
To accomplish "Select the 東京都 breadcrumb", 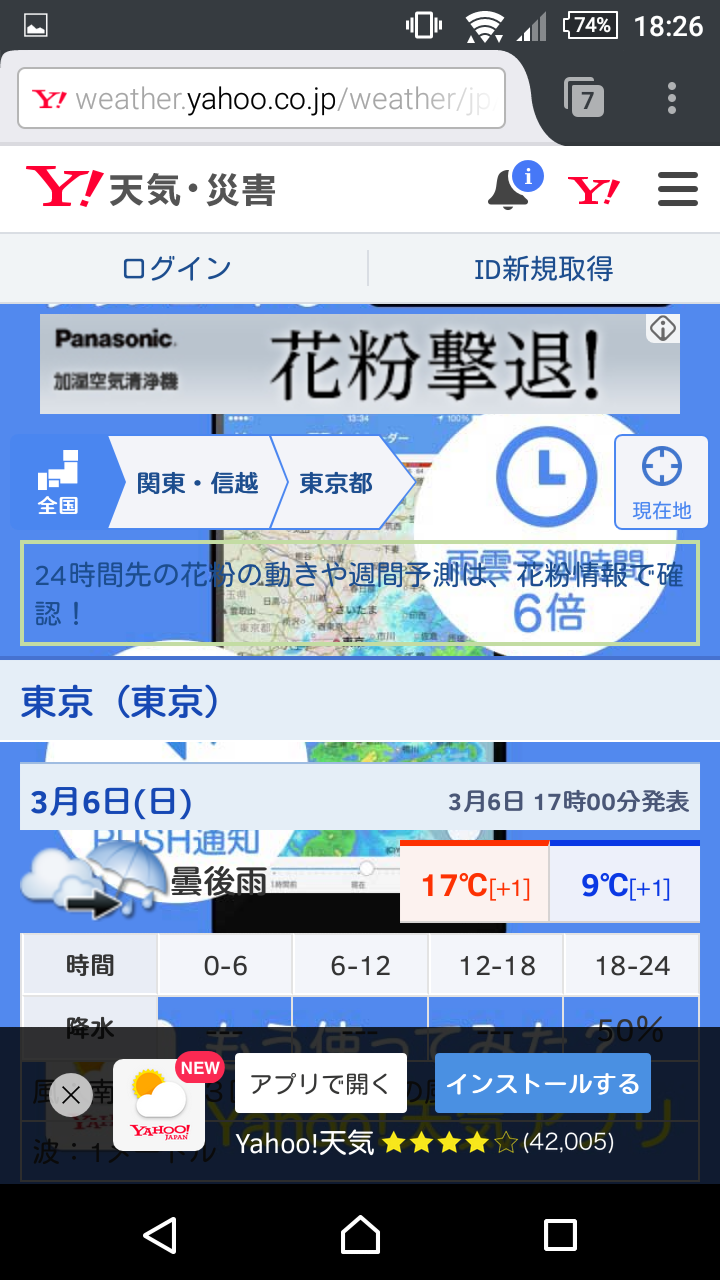I will point(336,483).
